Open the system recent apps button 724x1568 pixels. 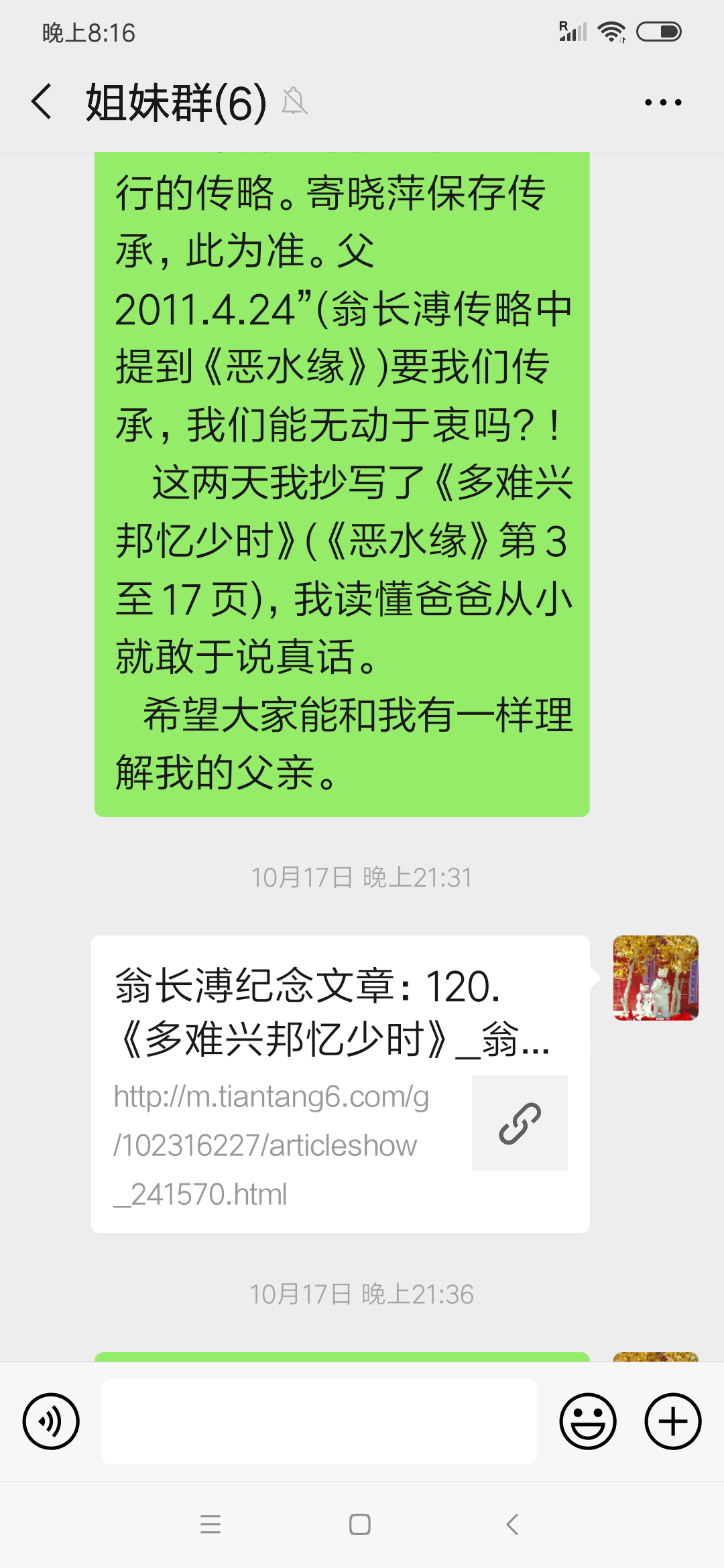210,1524
